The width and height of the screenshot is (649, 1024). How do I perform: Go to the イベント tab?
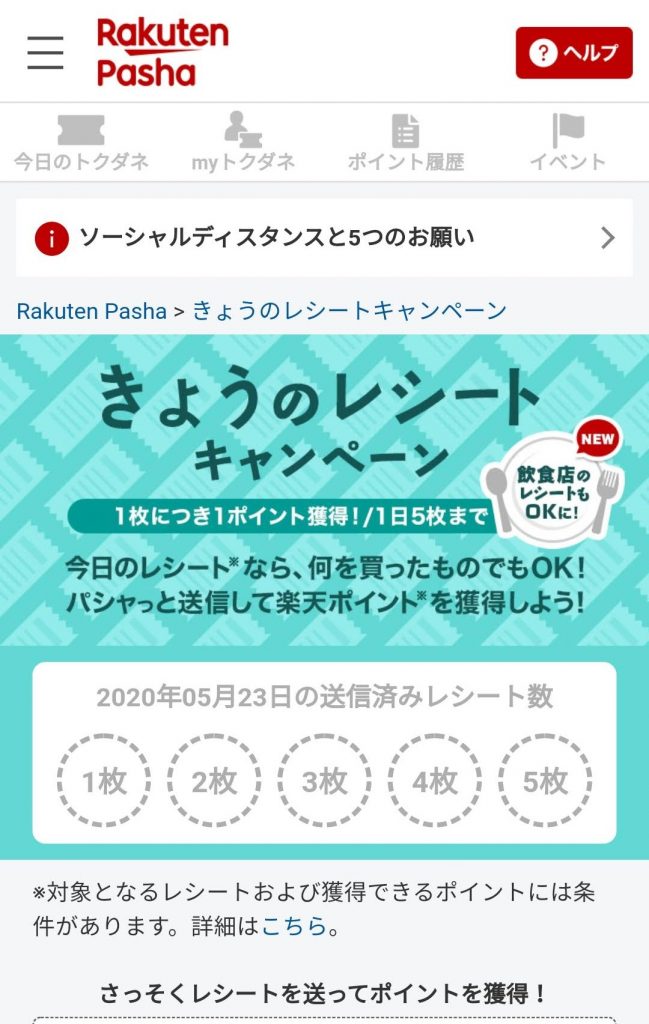tap(567, 143)
